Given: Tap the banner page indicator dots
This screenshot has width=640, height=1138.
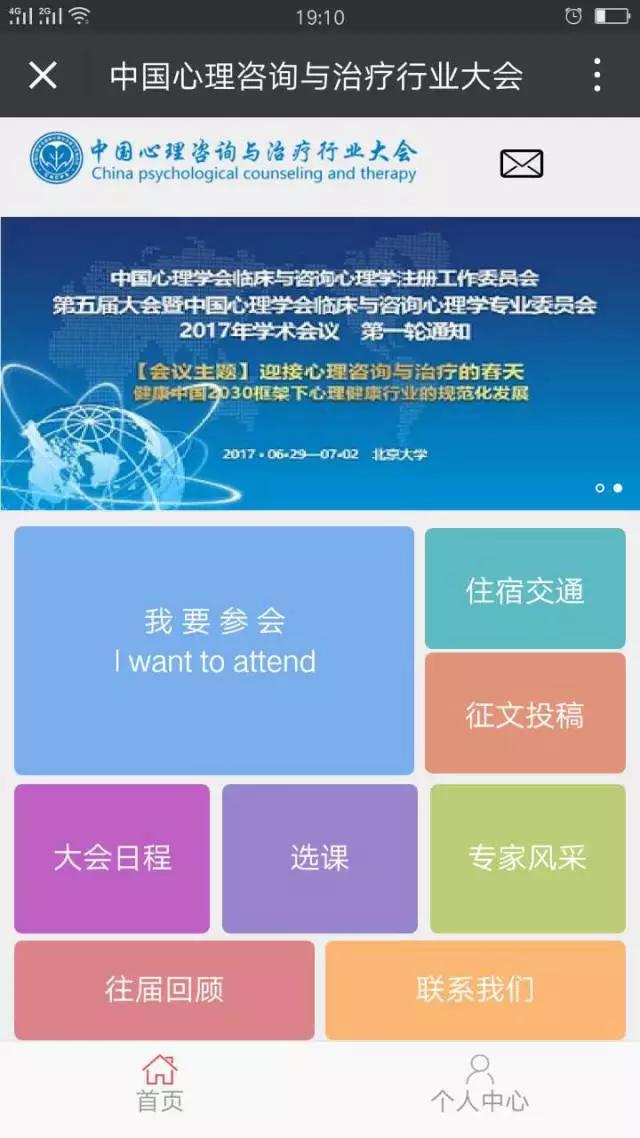Looking at the screenshot, I should [x=608, y=488].
